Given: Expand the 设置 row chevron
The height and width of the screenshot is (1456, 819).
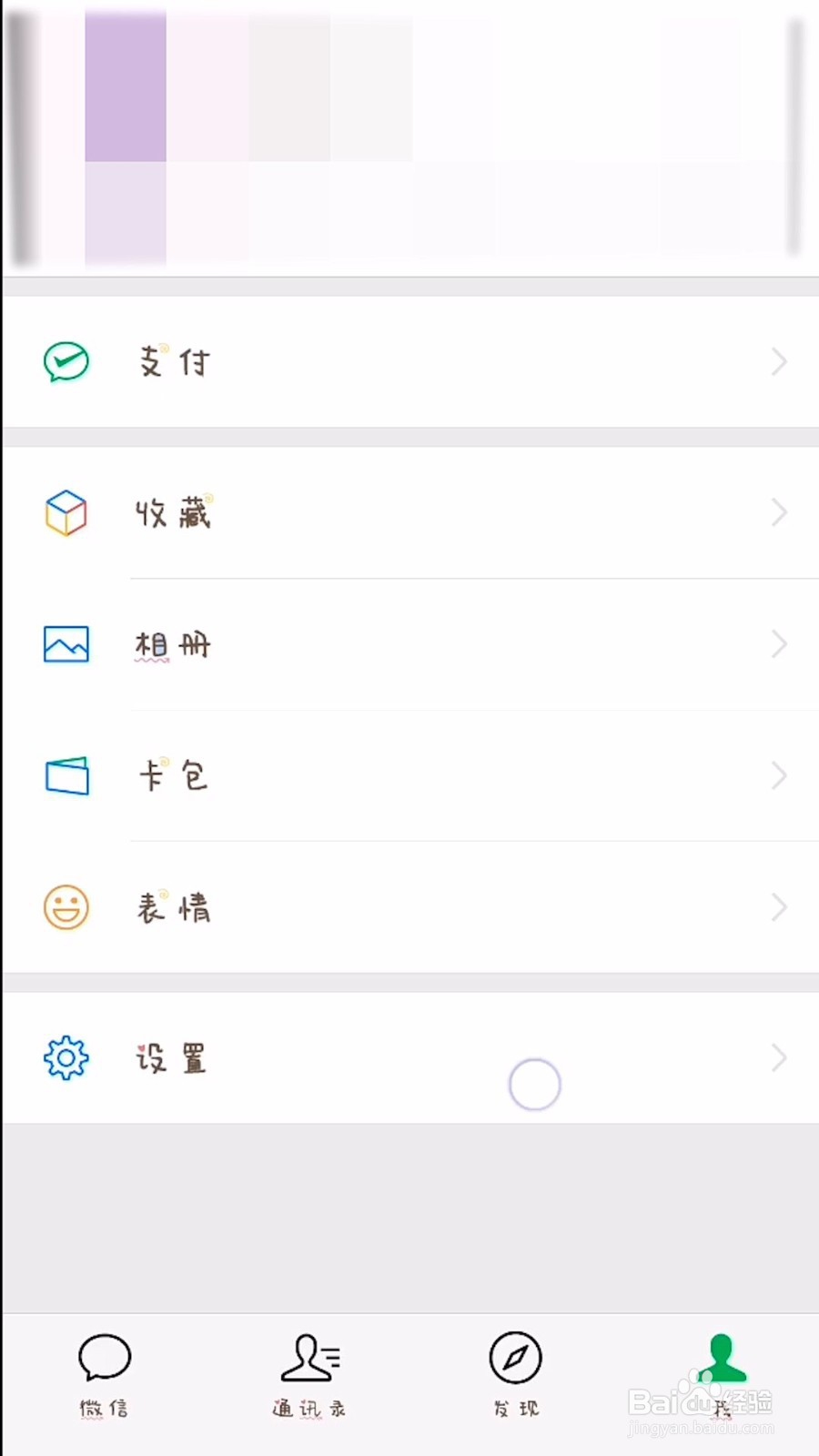Looking at the screenshot, I should [779, 1057].
